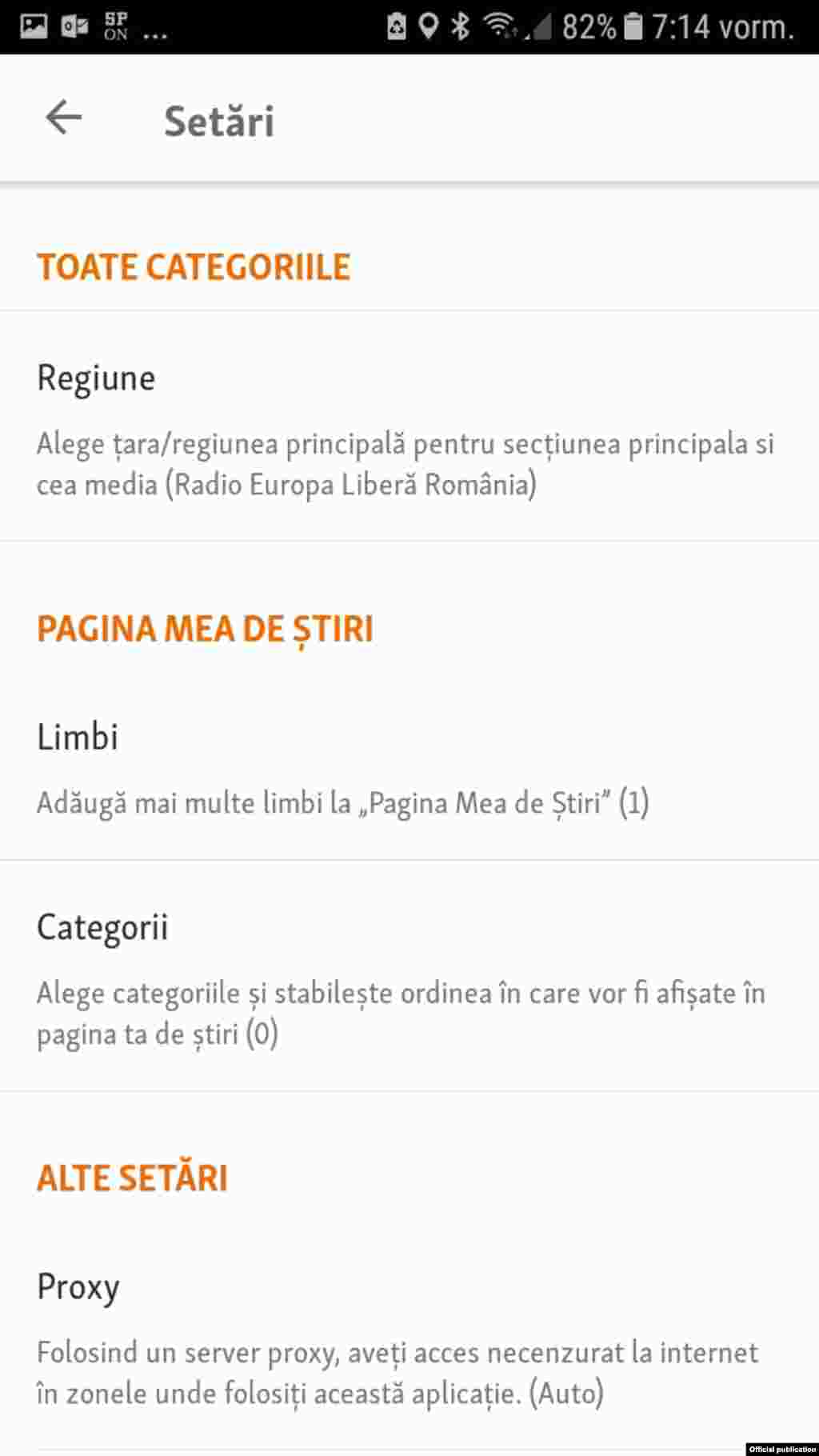
Task: Tap the Bluetooth status icon
Action: (460, 24)
